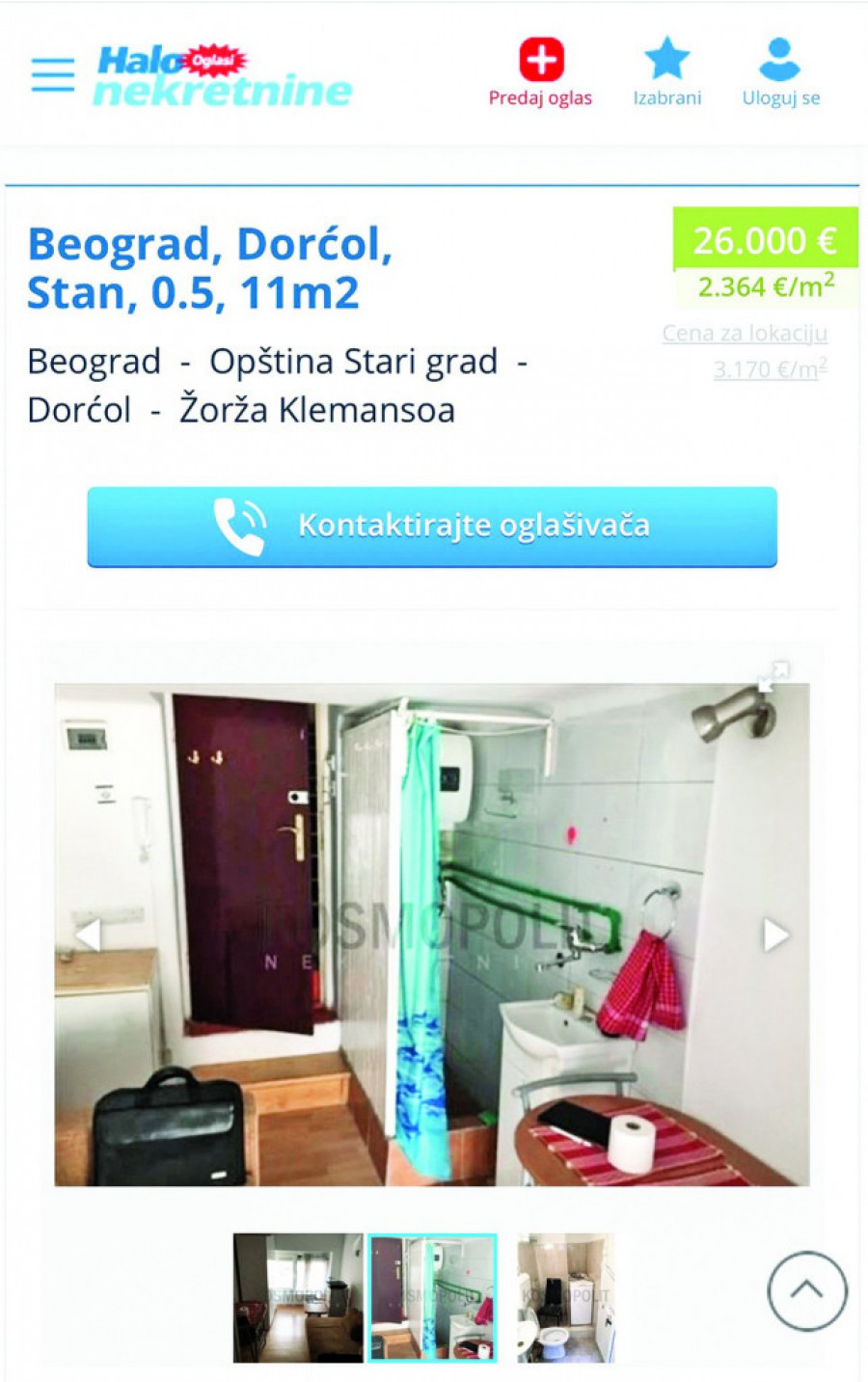Tap Predaj oglas to submit listing
Image resolution: width=868 pixels, height=1382 pixels.
tap(540, 73)
